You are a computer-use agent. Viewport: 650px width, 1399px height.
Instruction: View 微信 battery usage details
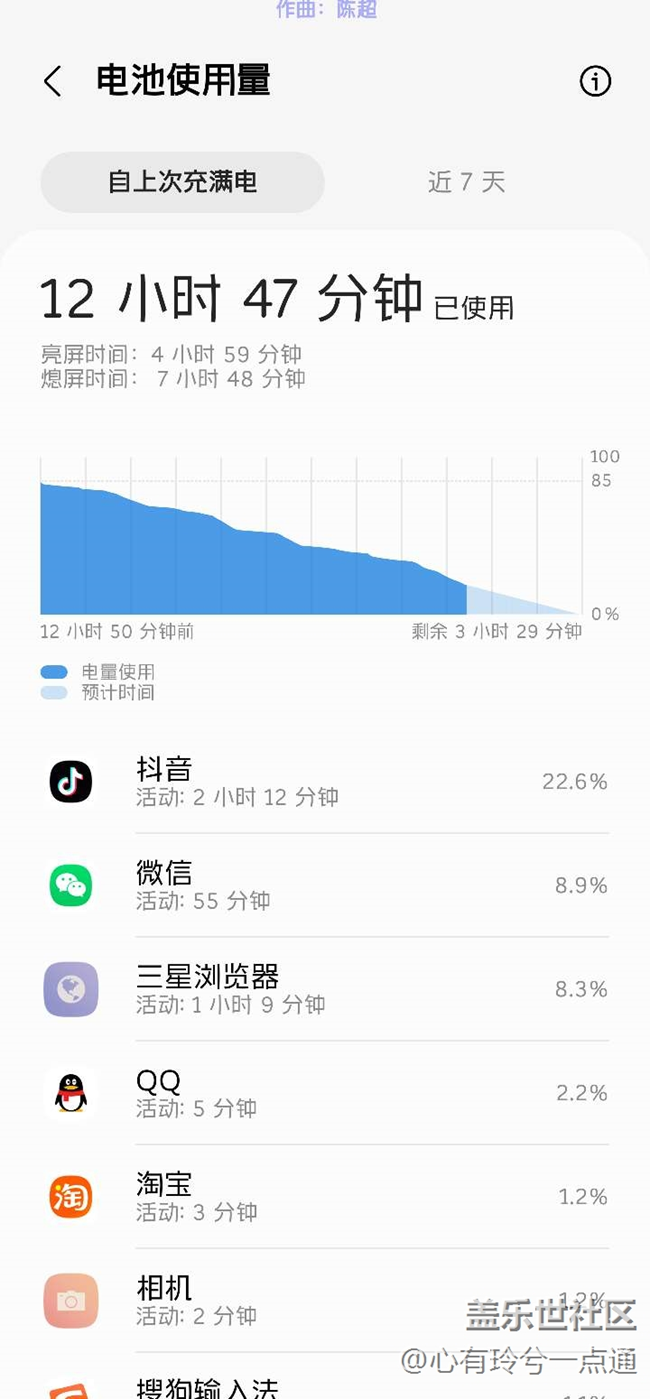326,886
